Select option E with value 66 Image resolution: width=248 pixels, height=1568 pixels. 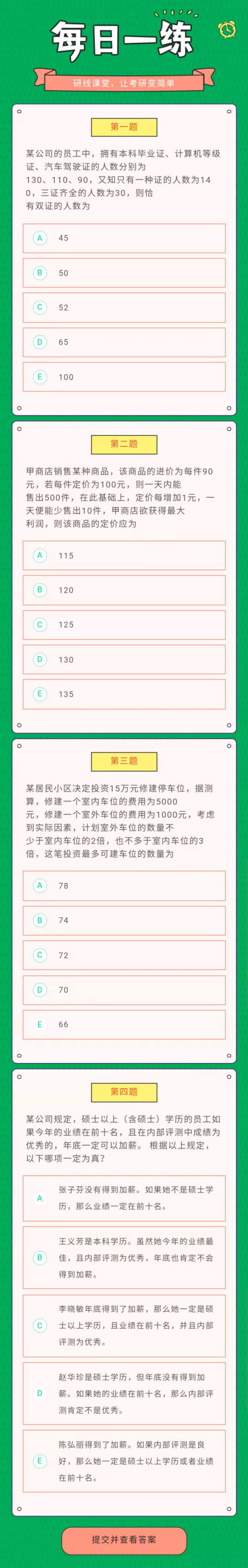(124, 1024)
